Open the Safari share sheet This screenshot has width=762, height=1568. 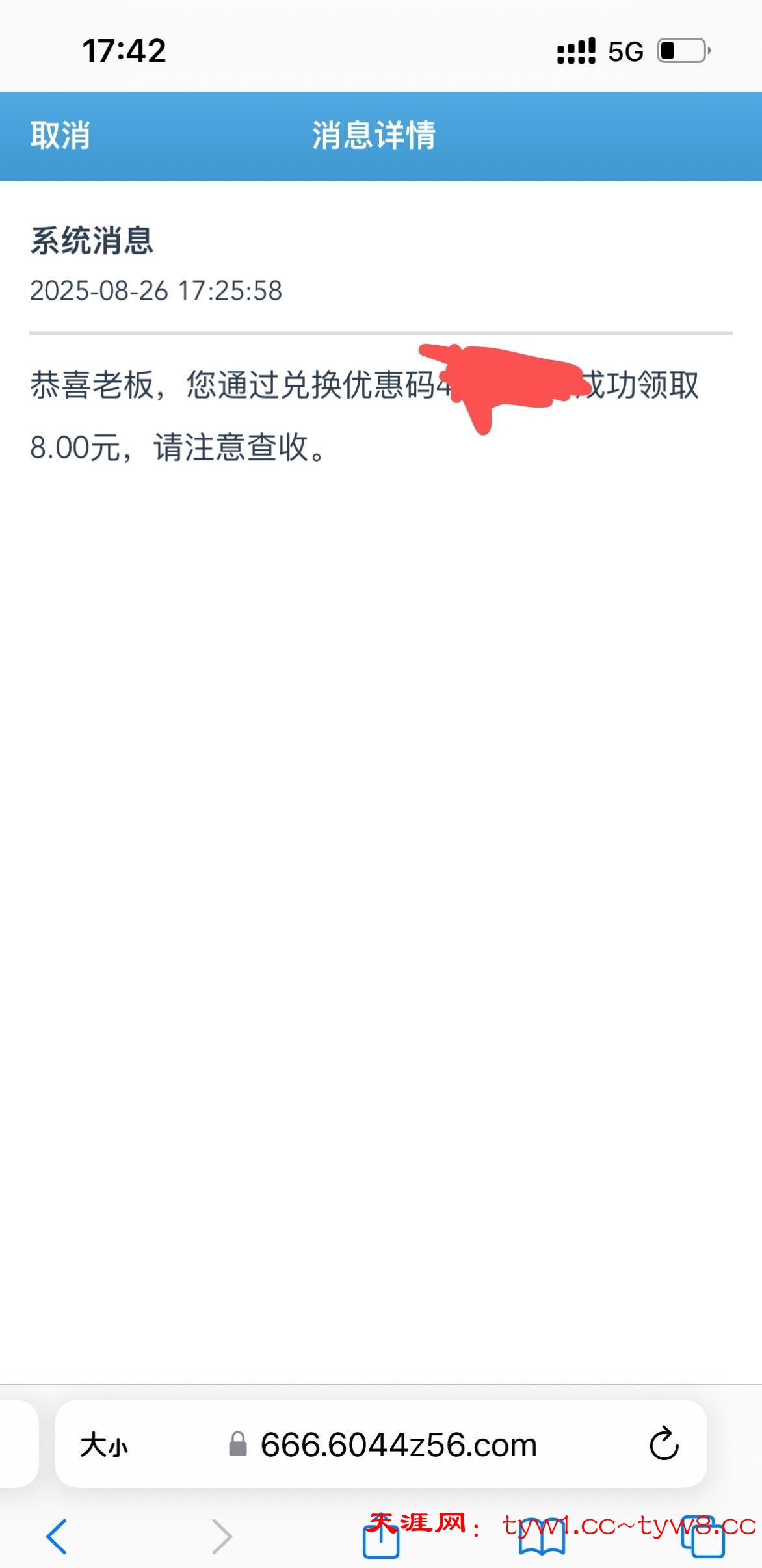click(380, 1539)
